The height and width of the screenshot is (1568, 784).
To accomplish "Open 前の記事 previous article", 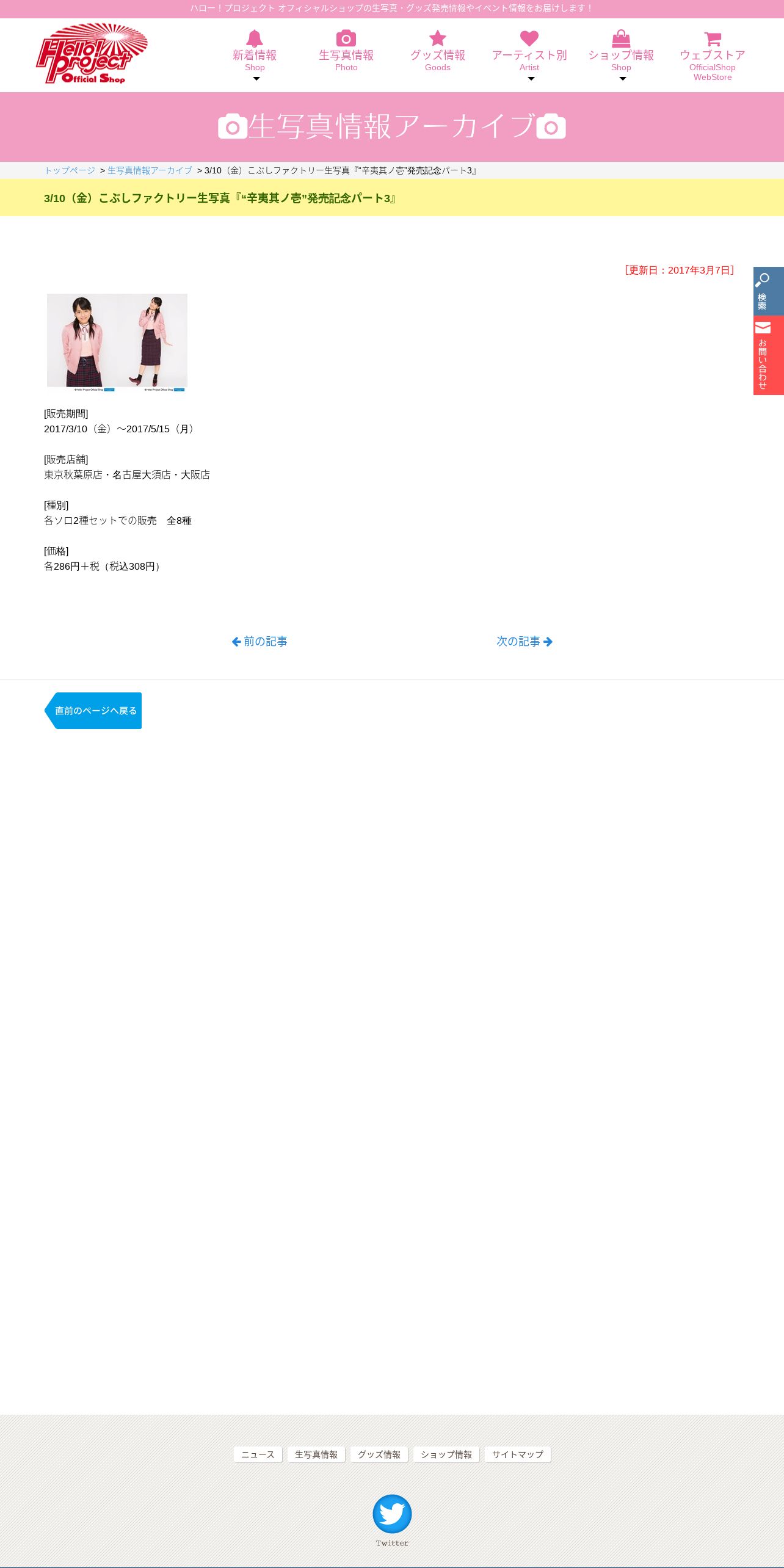I will pos(260,641).
